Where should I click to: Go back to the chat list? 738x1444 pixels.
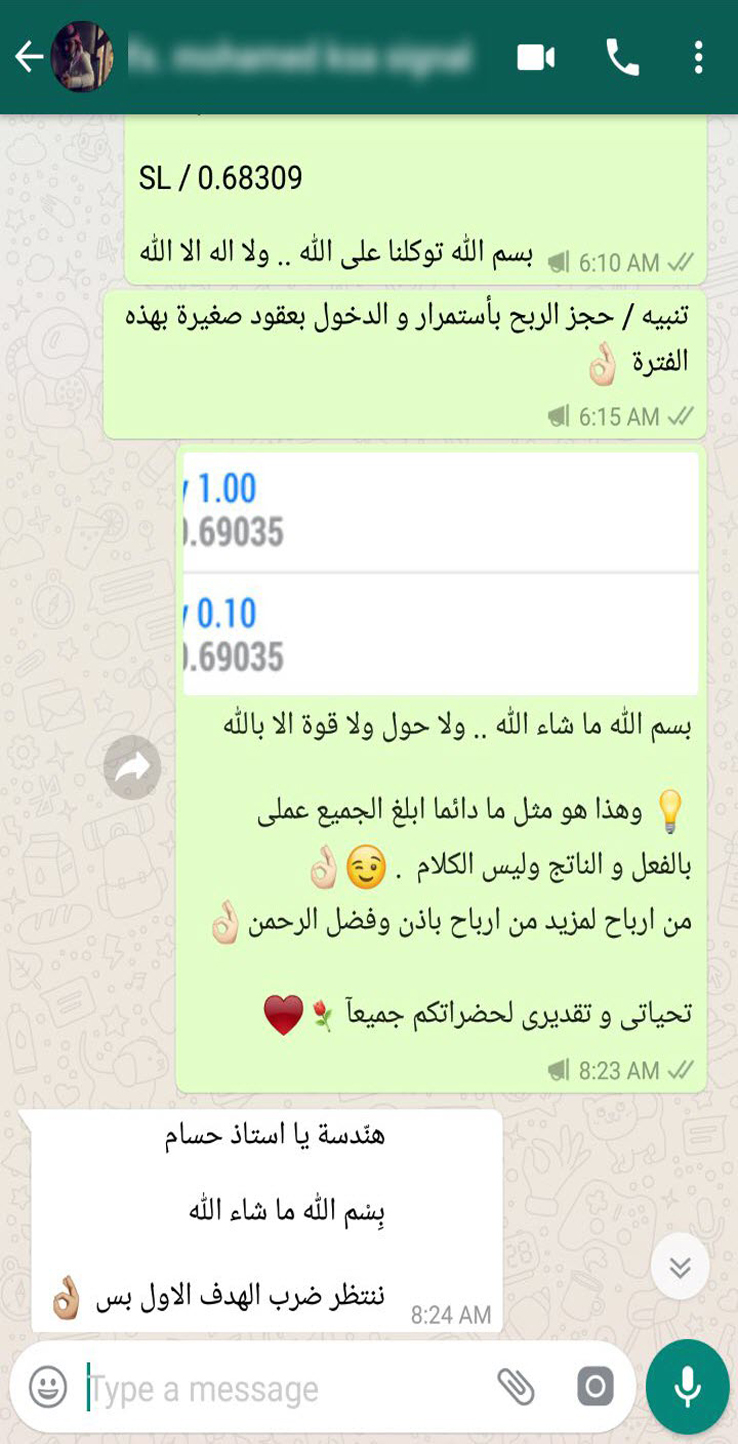tap(28, 58)
